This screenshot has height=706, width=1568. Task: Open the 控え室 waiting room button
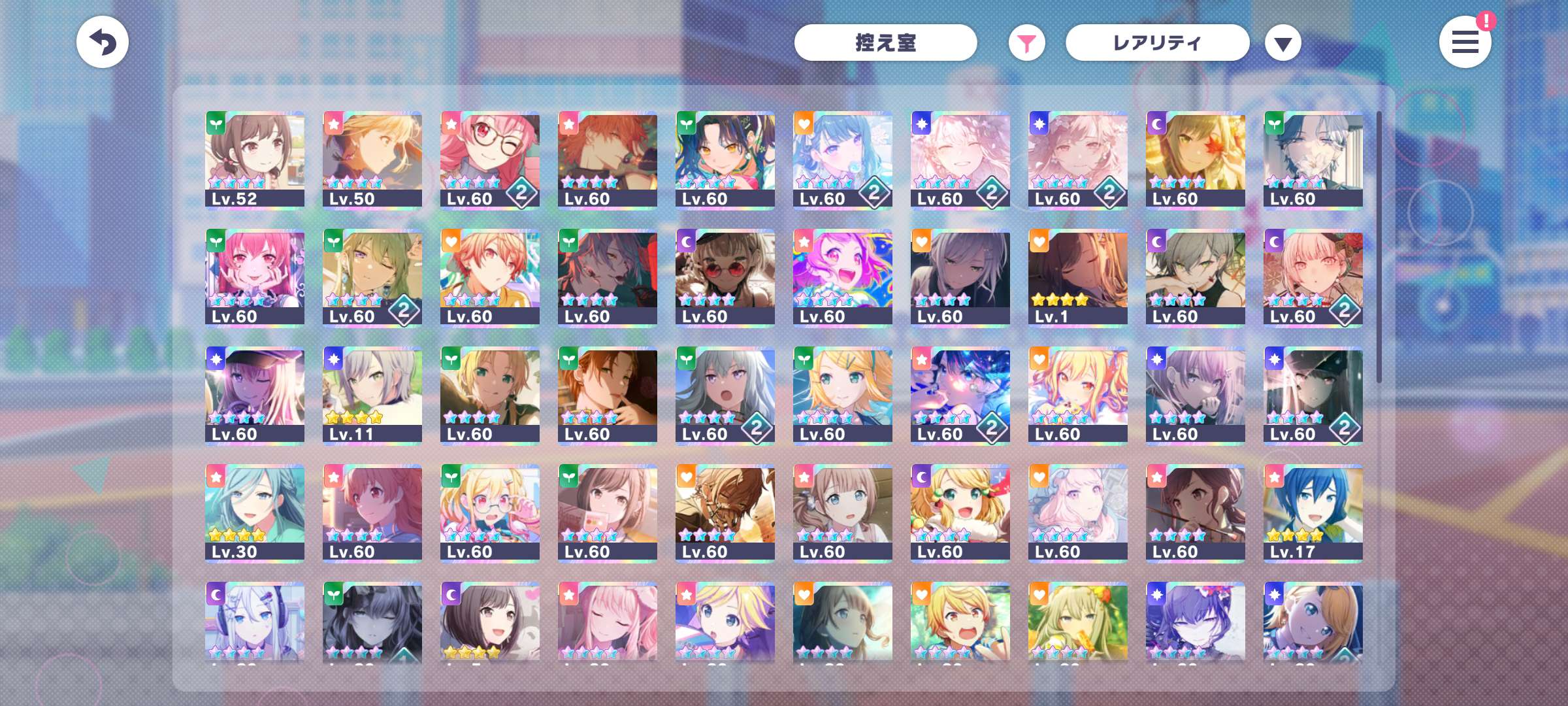coord(885,43)
